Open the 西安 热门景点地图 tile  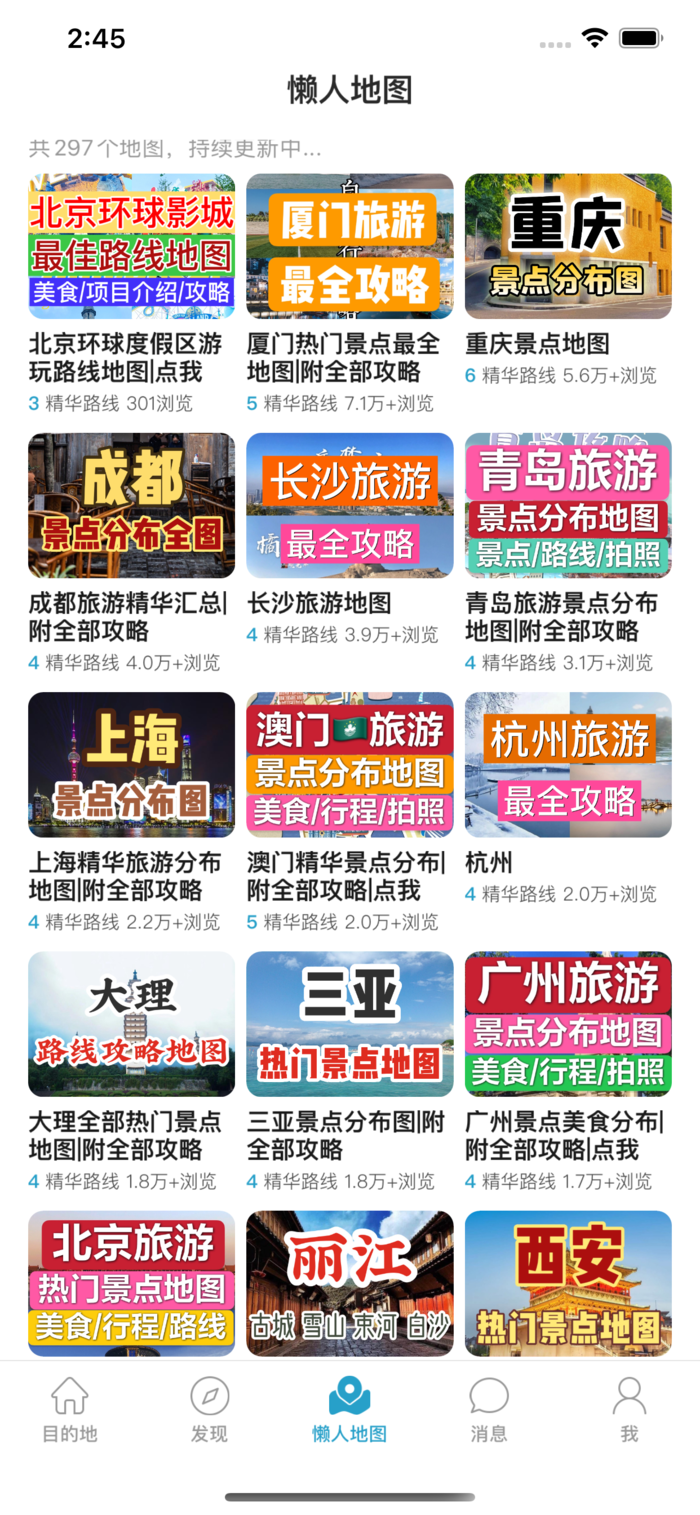(x=568, y=1283)
